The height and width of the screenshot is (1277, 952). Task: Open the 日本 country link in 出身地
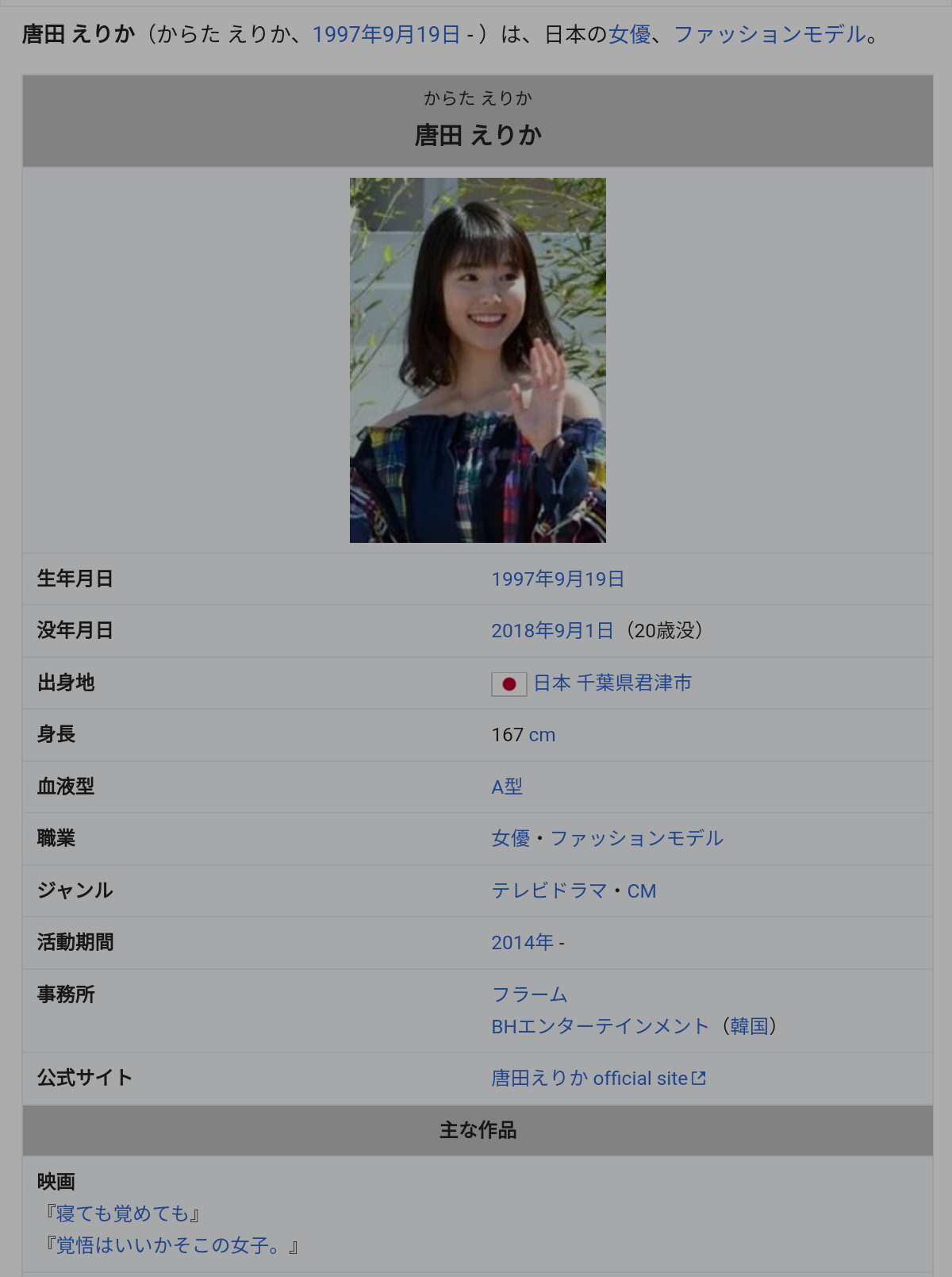click(x=551, y=683)
